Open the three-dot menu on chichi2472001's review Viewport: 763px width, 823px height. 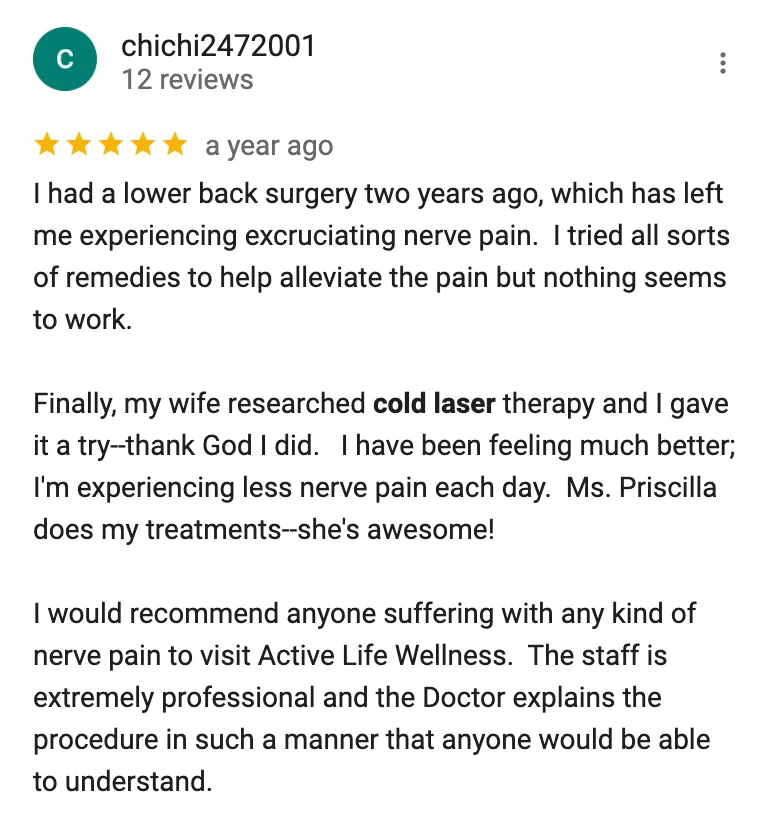click(723, 62)
